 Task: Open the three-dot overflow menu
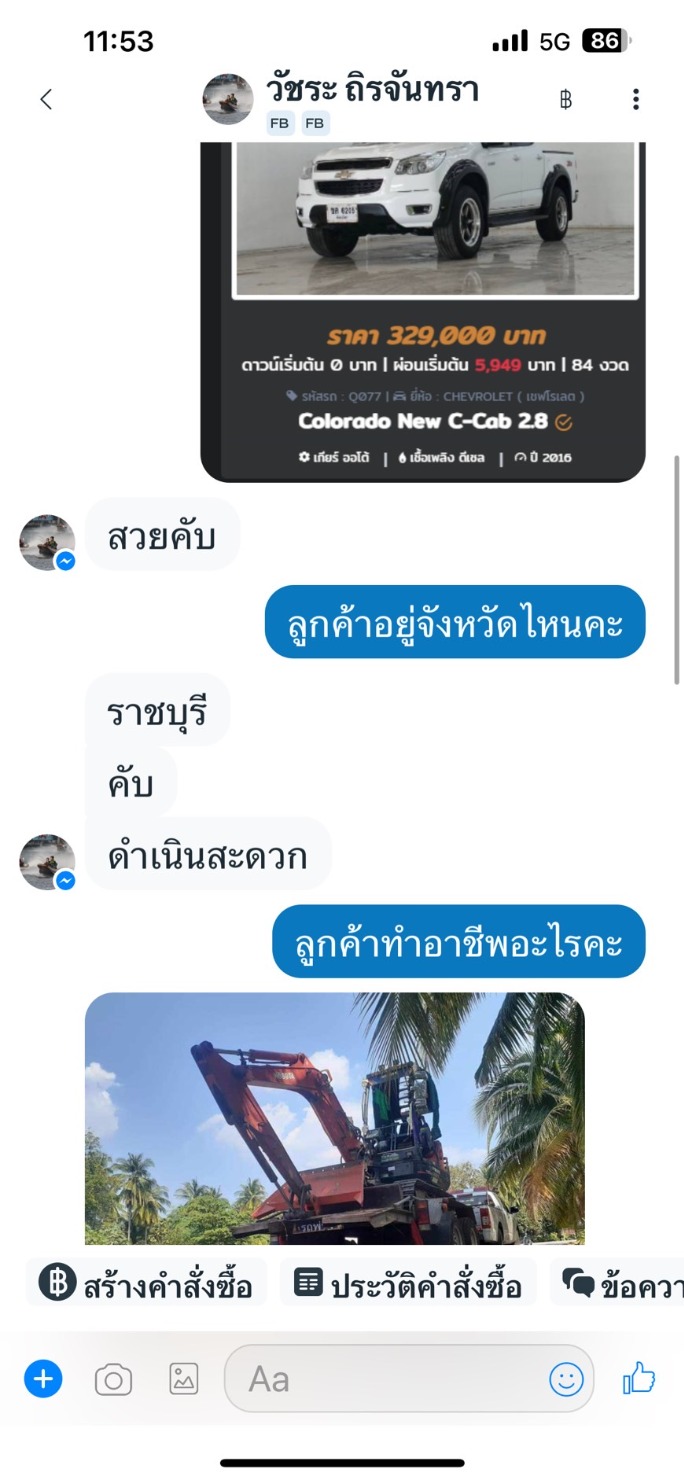[x=635, y=99]
